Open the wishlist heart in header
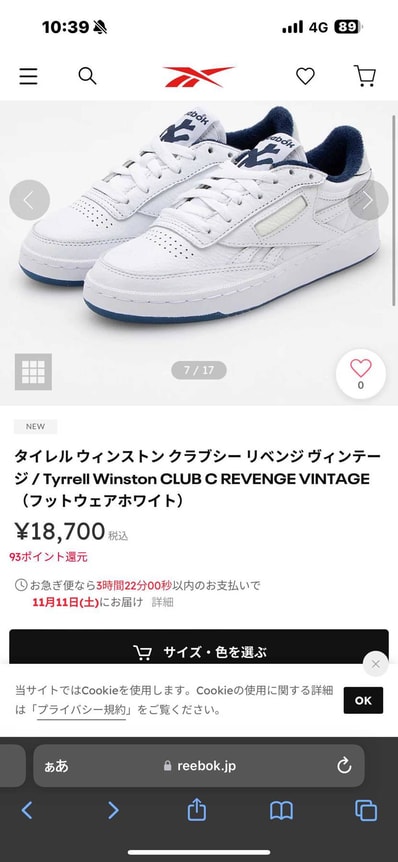 point(306,76)
